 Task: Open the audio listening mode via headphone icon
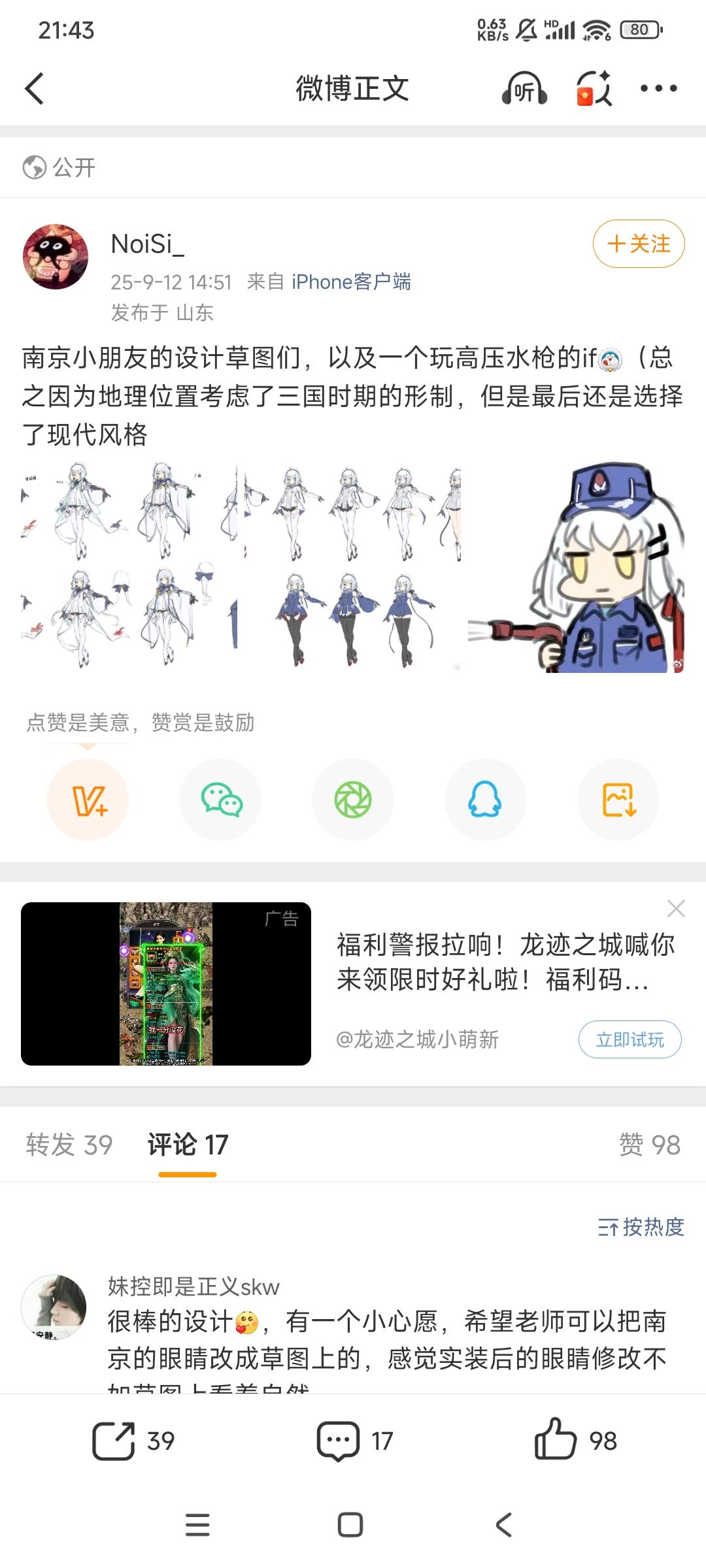pos(522,90)
